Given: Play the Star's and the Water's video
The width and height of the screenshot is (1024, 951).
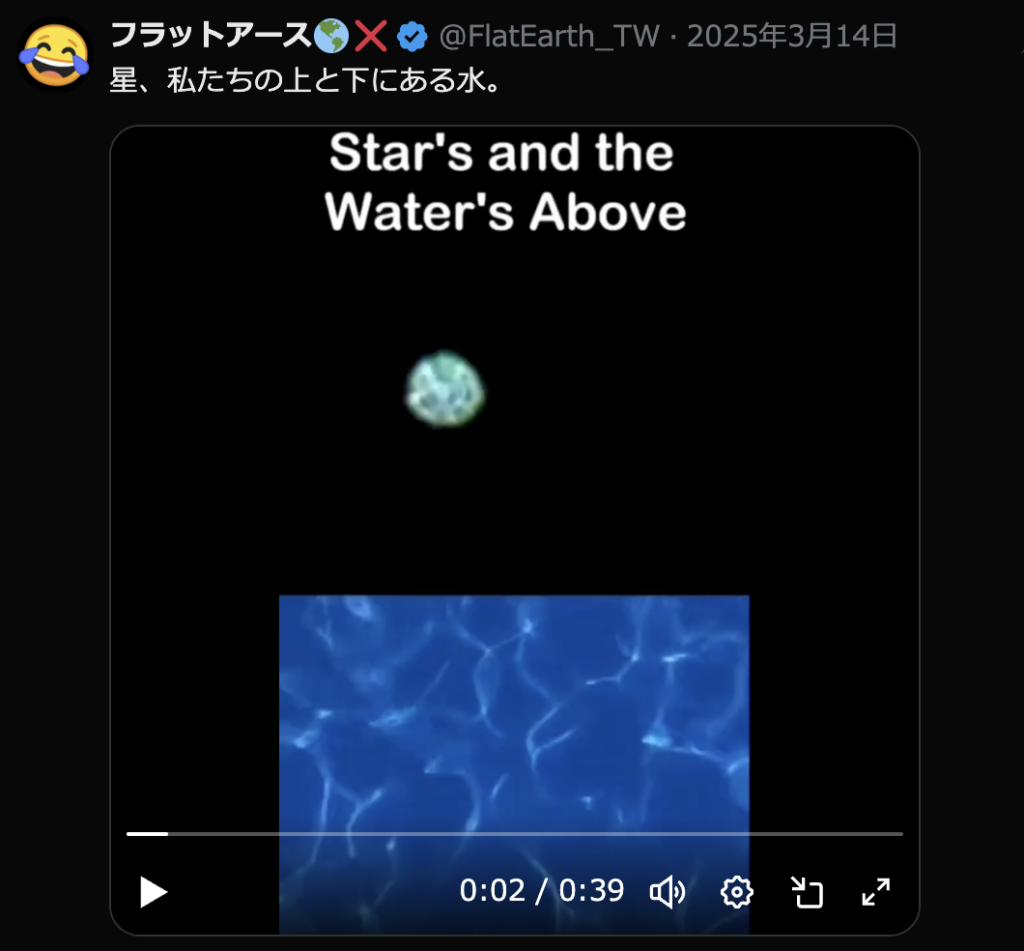Looking at the screenshot, I should tap(153, 891).
